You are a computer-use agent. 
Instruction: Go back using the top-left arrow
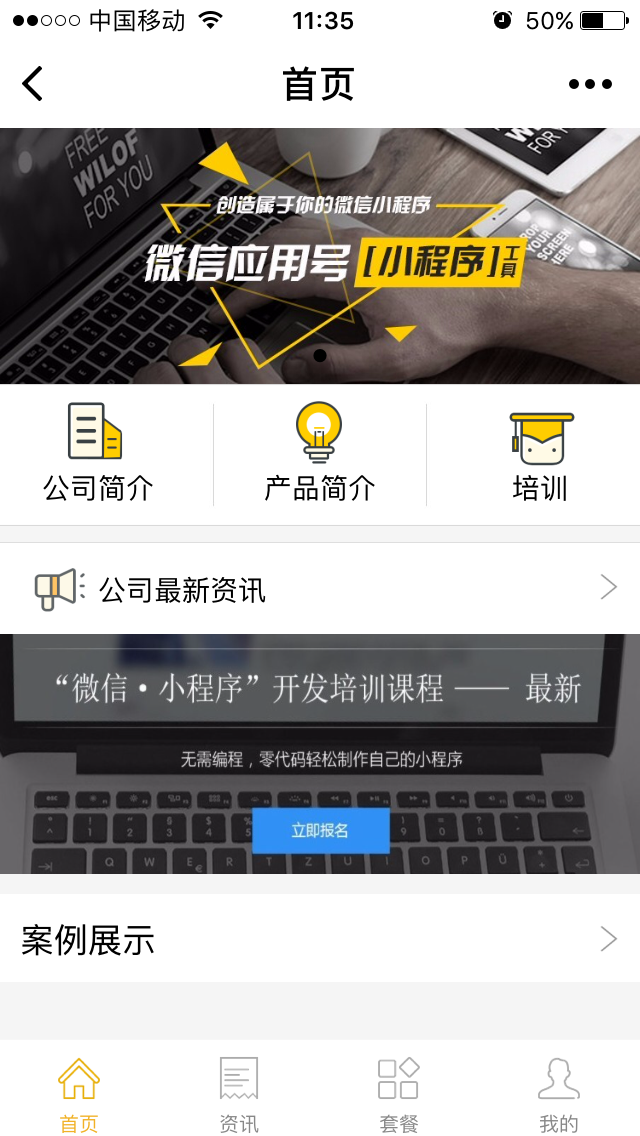(x=33, y=84)
